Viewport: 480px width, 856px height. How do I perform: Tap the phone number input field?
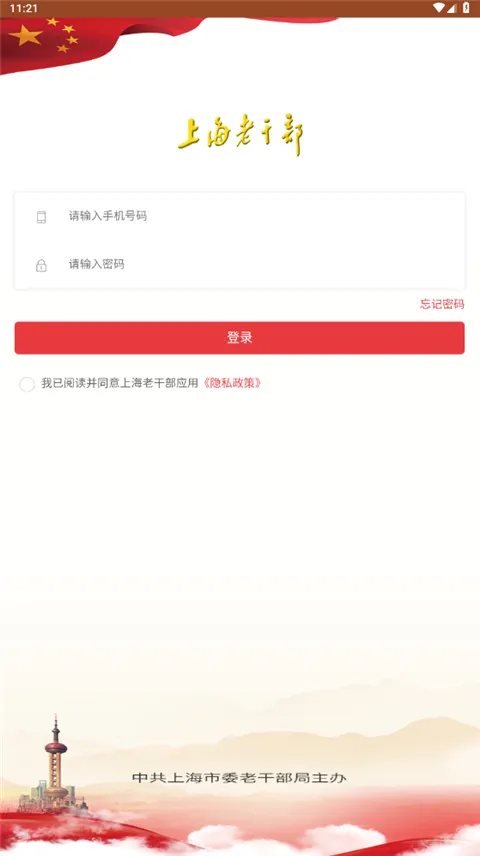tap(239, 216)
